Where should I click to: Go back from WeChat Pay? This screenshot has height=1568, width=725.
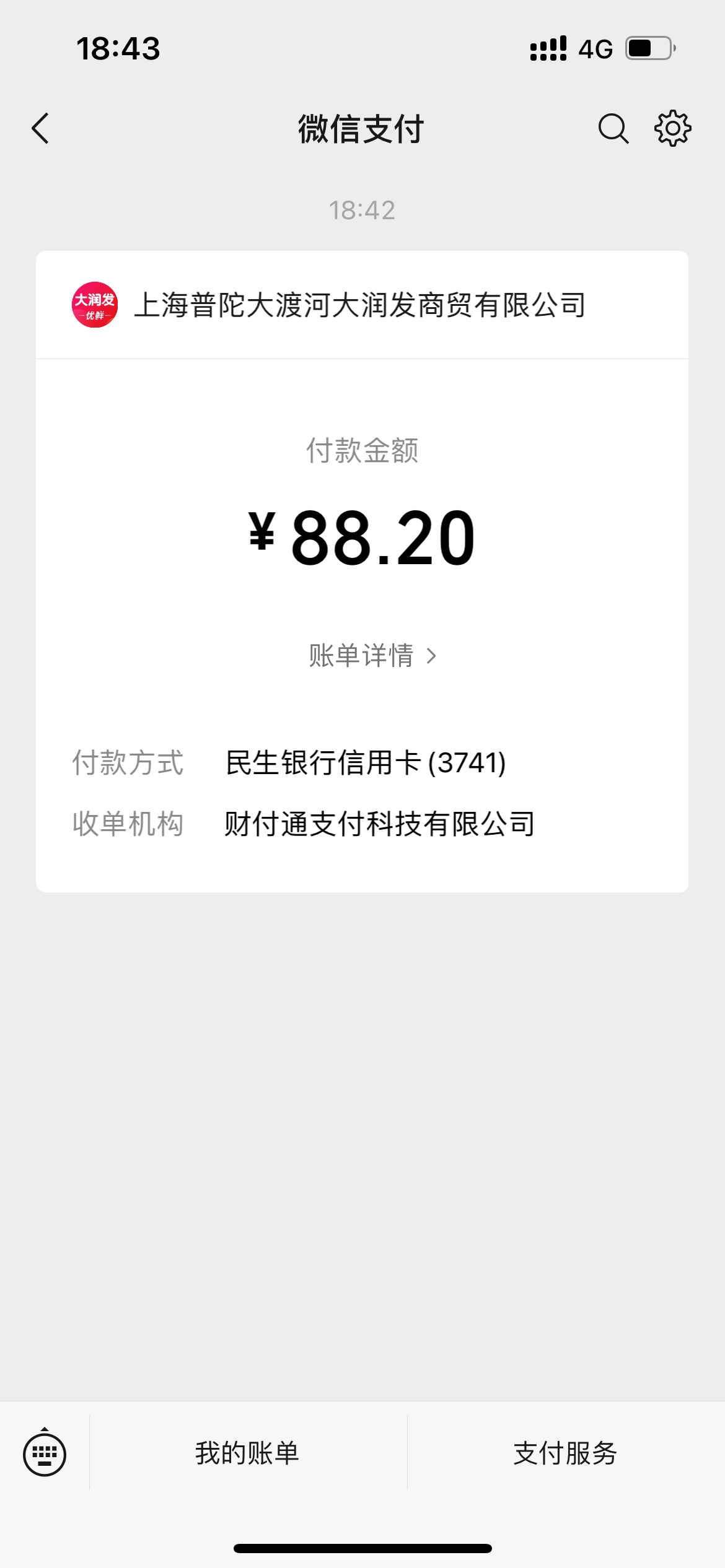(40, 129)
